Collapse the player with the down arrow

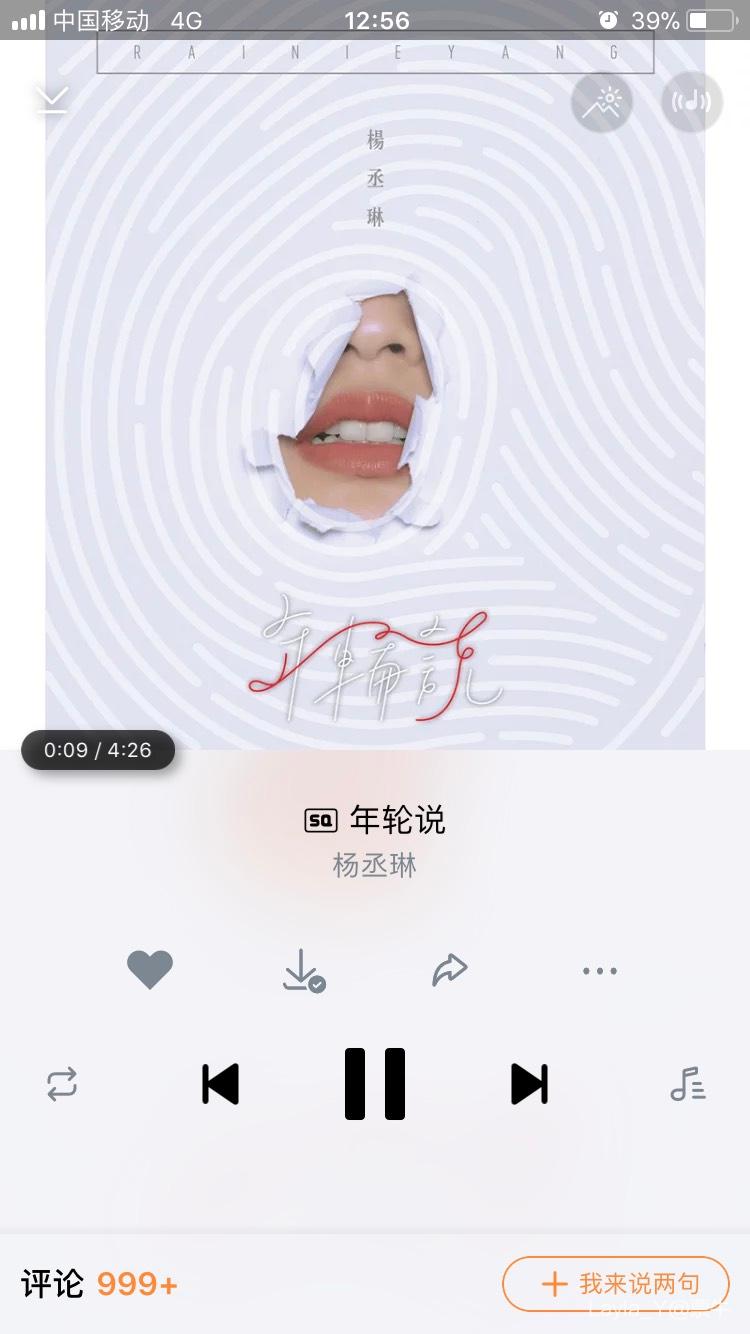coord(51,99)
